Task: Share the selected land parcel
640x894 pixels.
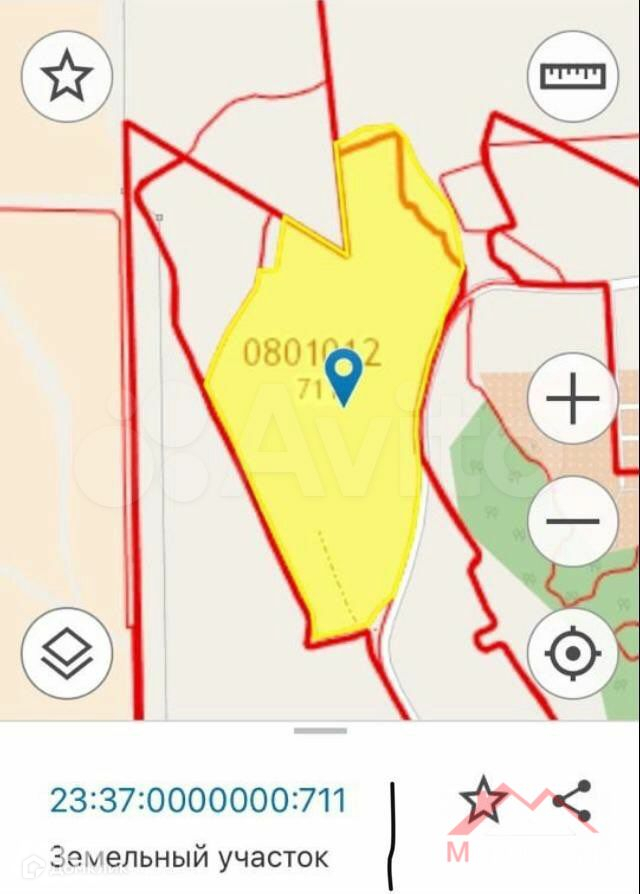Action: 572,801
